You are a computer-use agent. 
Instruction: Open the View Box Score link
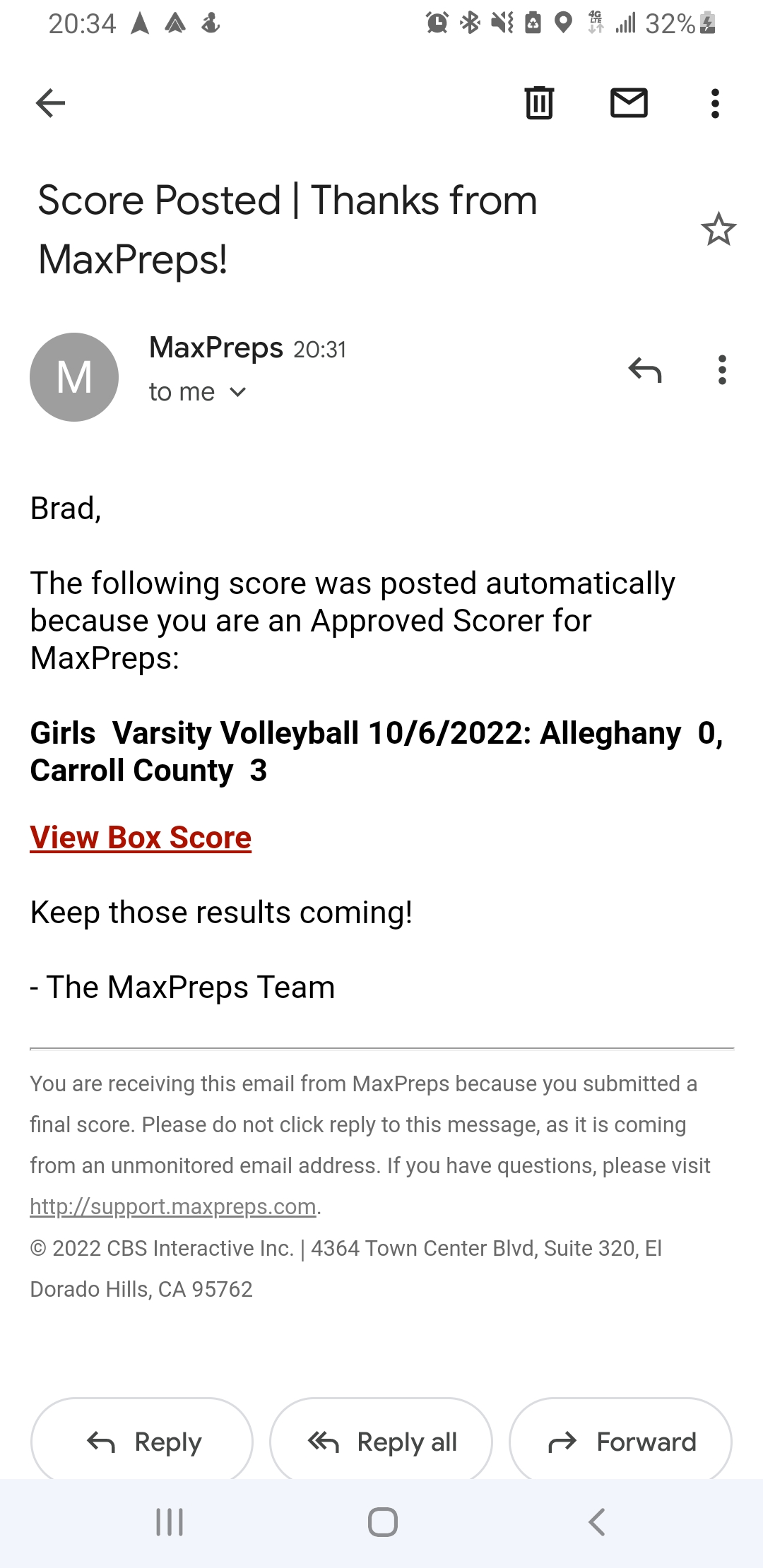pos(141,838)
